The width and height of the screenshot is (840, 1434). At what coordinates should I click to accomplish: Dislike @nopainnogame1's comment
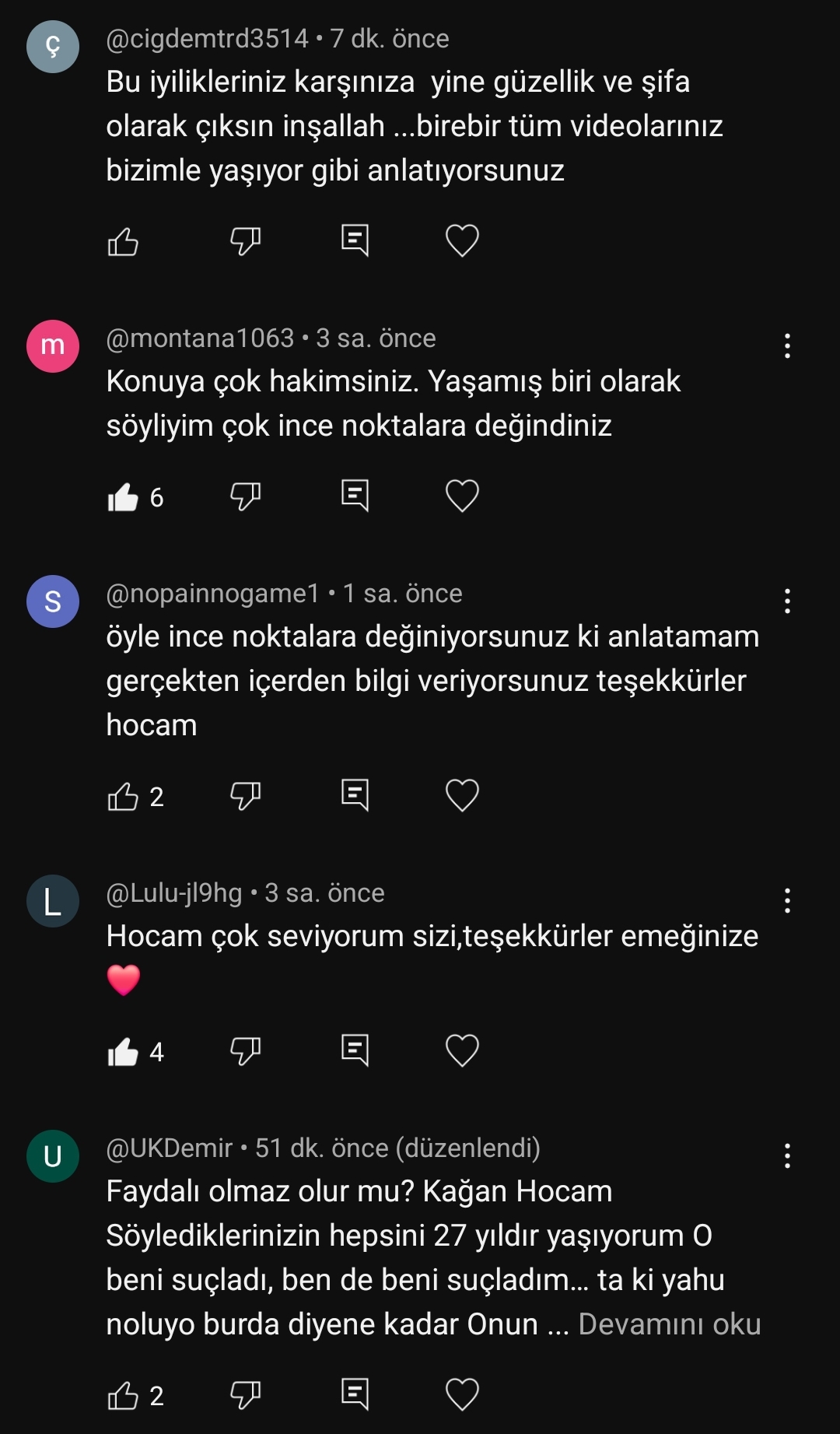[x=245, y=796]
